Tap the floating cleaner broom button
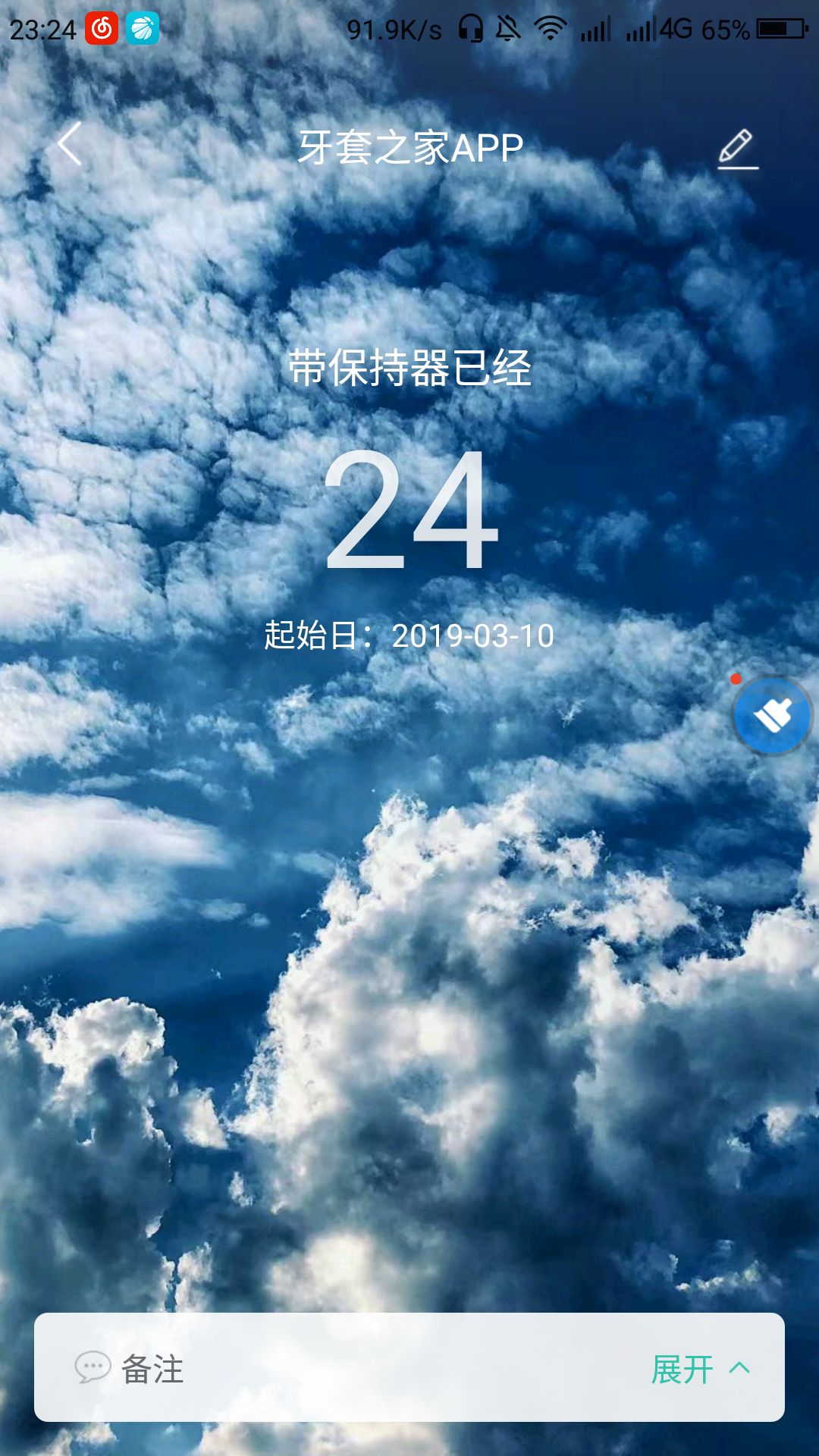819x1456 pixels. pos(772,715)
